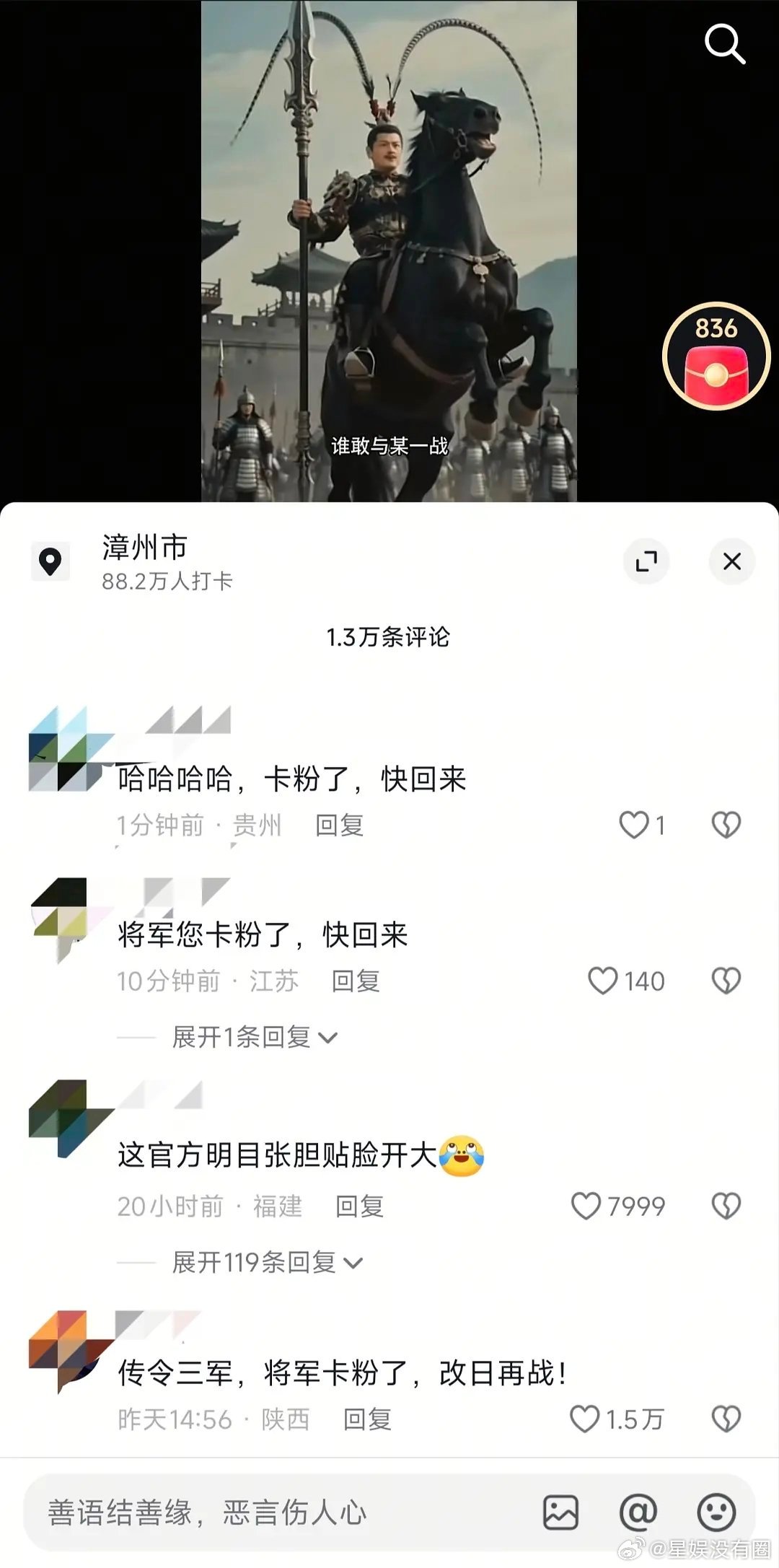This screenshot has width=779, height=1568.
Task: Open the 1.3万条评论 comment header
Action: point(389,639)
